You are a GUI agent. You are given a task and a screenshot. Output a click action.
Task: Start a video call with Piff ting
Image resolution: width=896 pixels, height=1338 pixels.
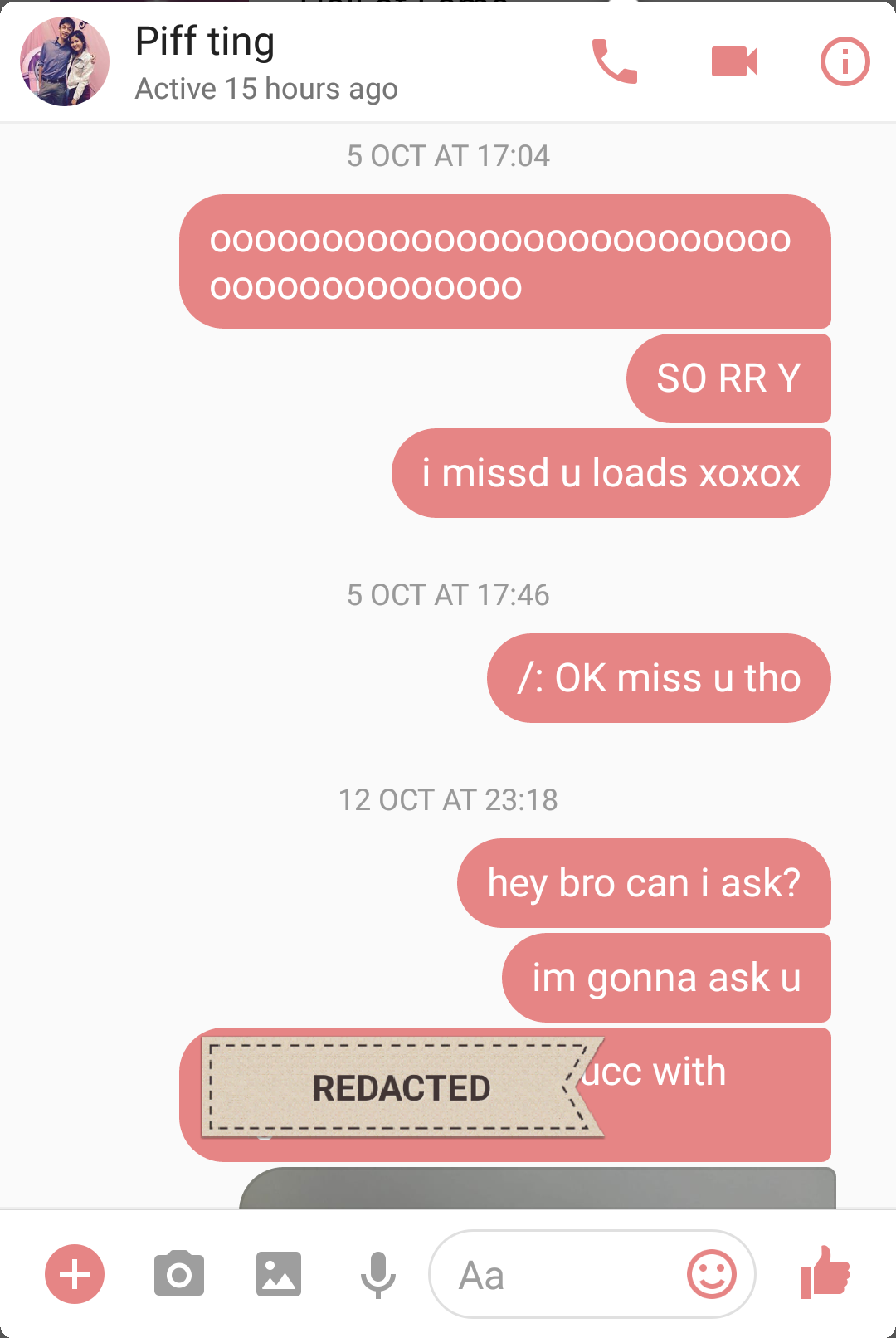[x=734, y=61]
